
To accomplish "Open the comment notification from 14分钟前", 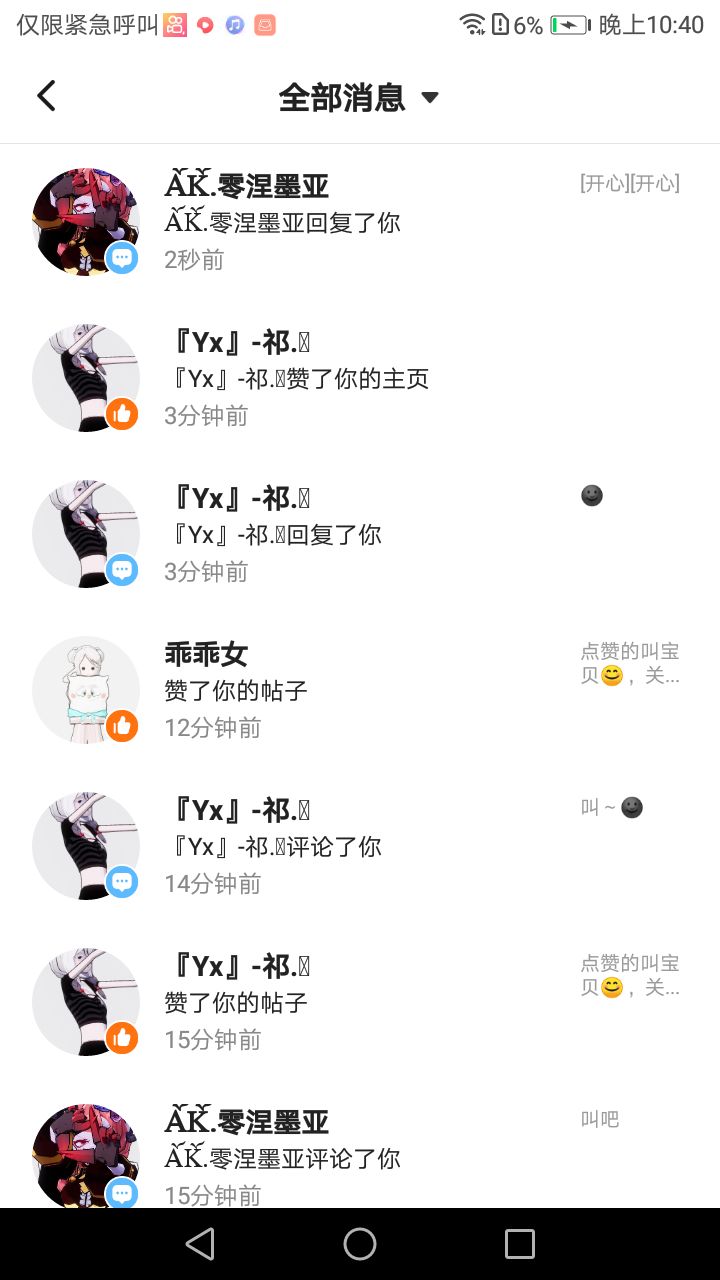I will click(x=360, y=846).
